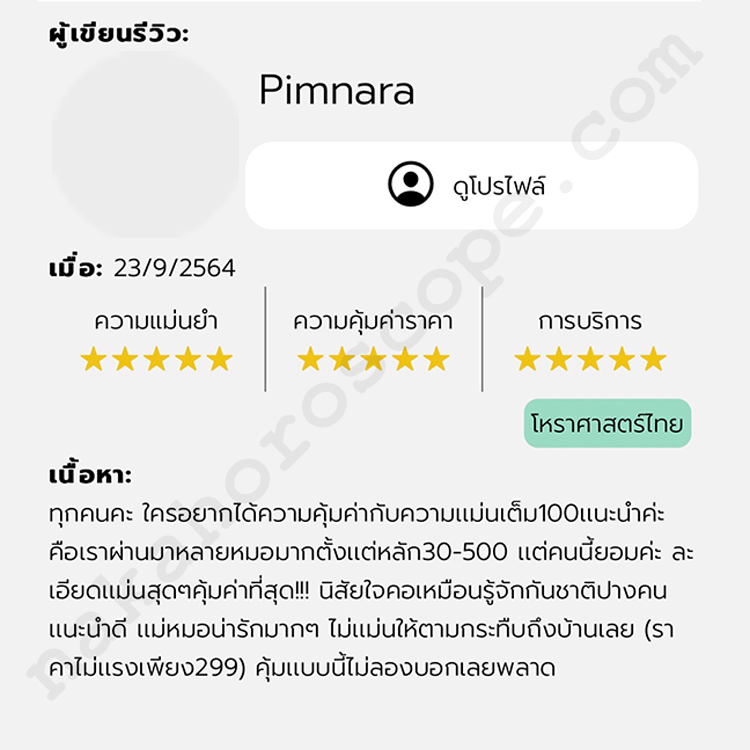Open Pimnara's reviewer avatar picture
750x750 pixels.
coord(145,143)
